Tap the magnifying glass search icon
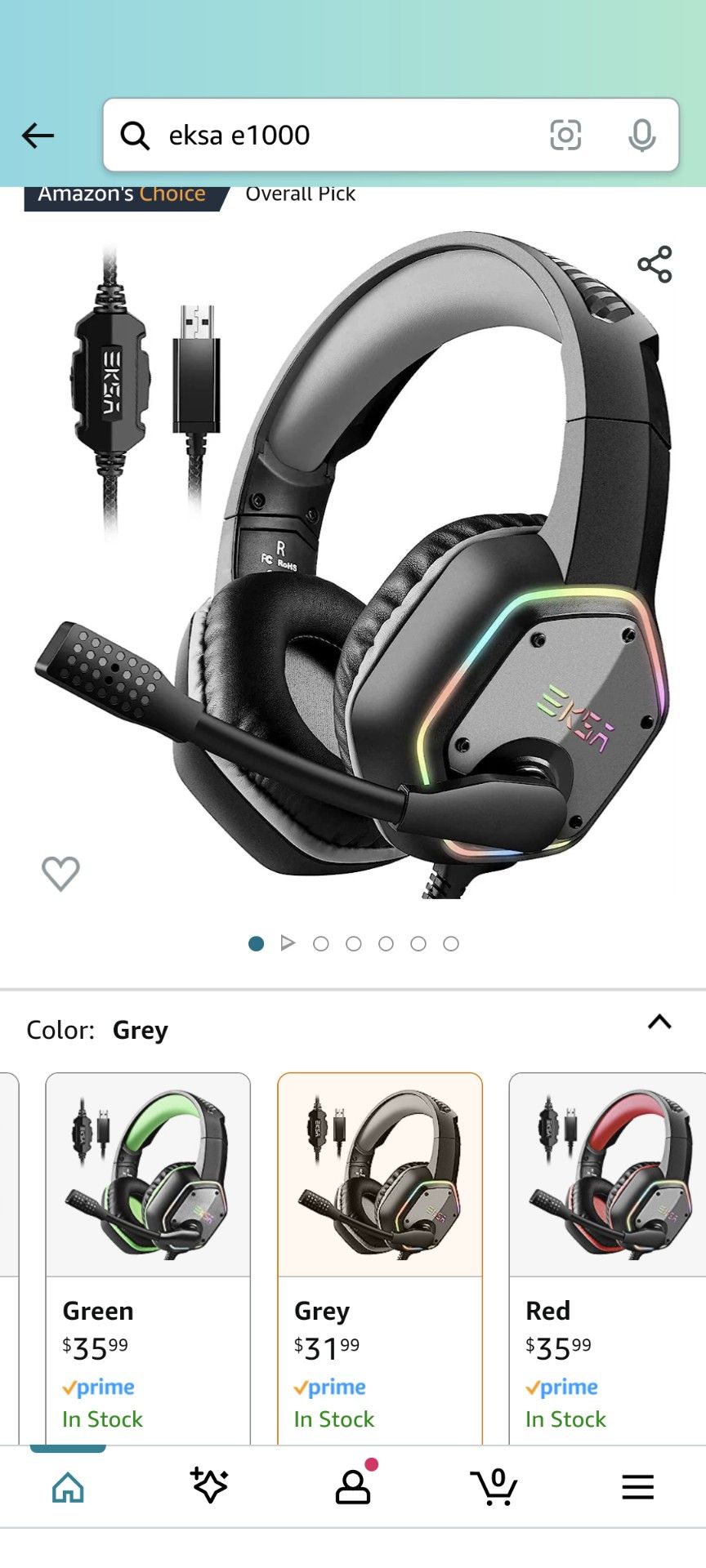The height and width of the screenshot is (1568, 706). (x=136, y=136)
